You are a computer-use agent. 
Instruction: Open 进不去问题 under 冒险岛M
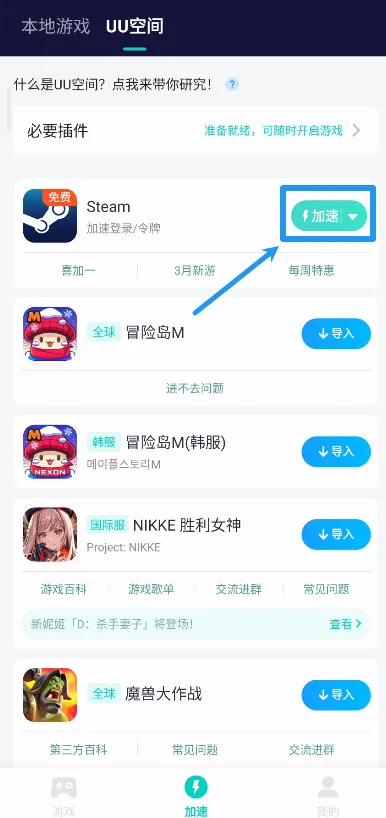point(195,388)
